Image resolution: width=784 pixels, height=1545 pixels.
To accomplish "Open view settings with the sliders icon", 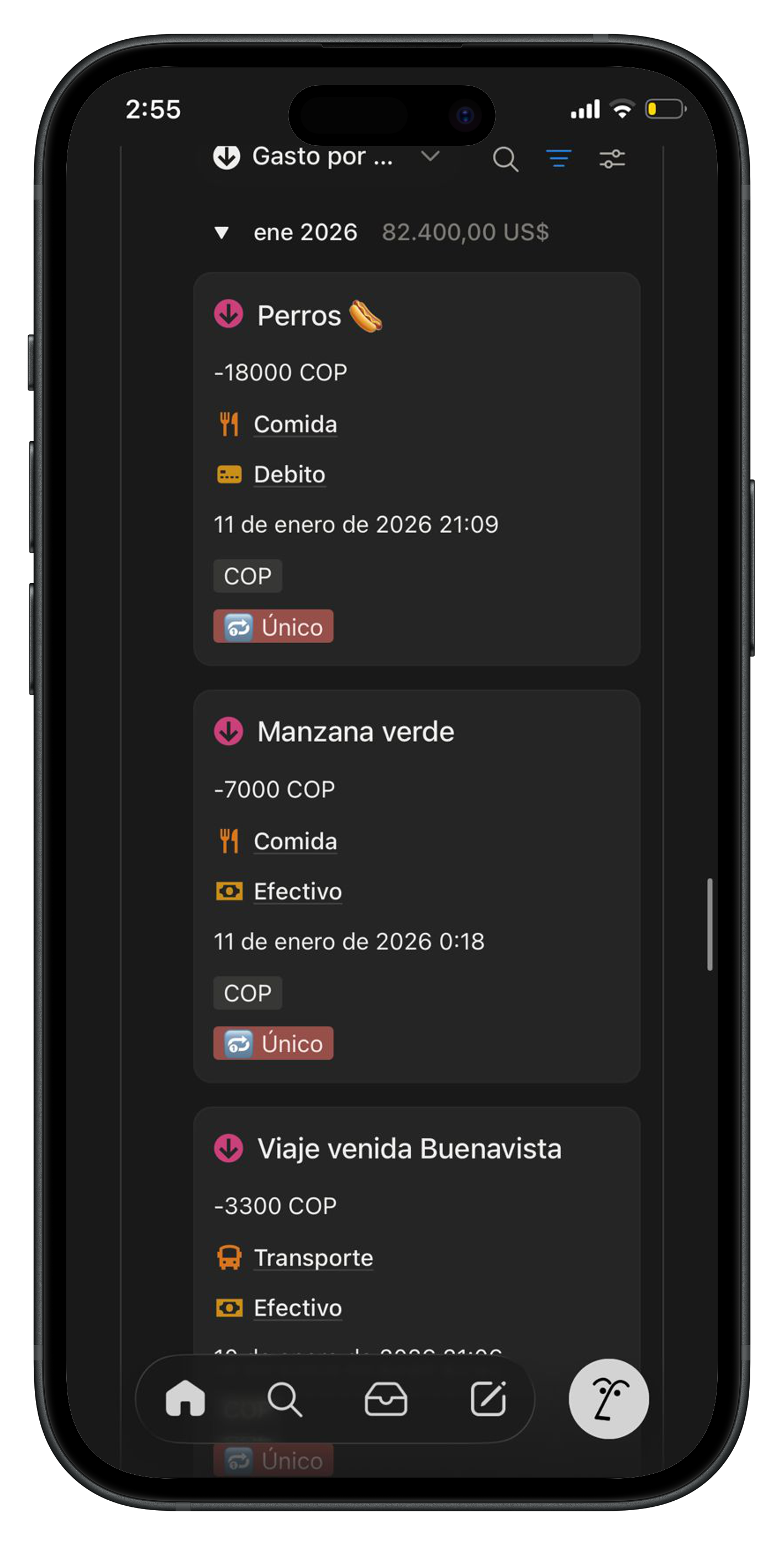I will (612, 159).
